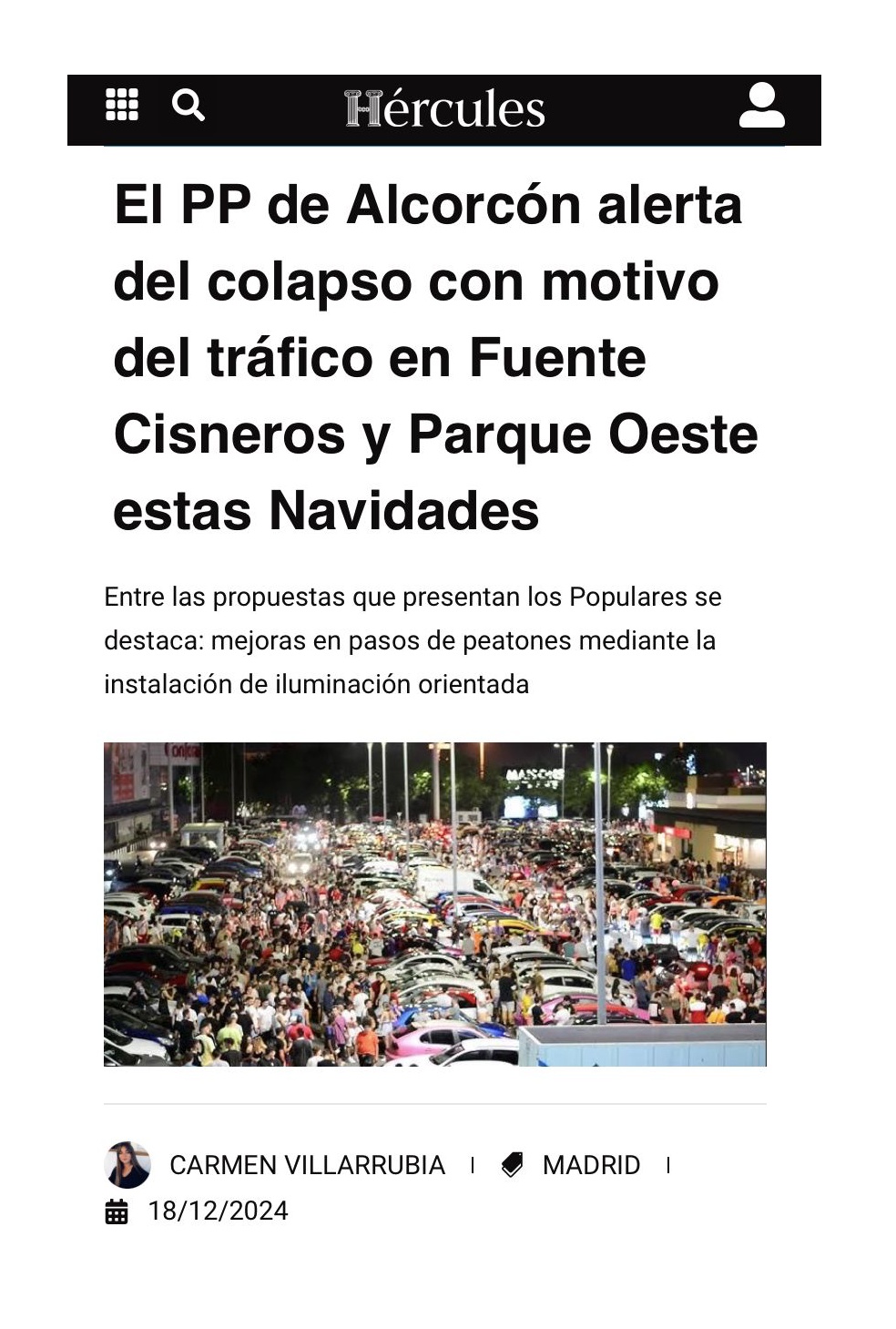View author Carmen Villarrubia's page

[x=307, y=1165]
